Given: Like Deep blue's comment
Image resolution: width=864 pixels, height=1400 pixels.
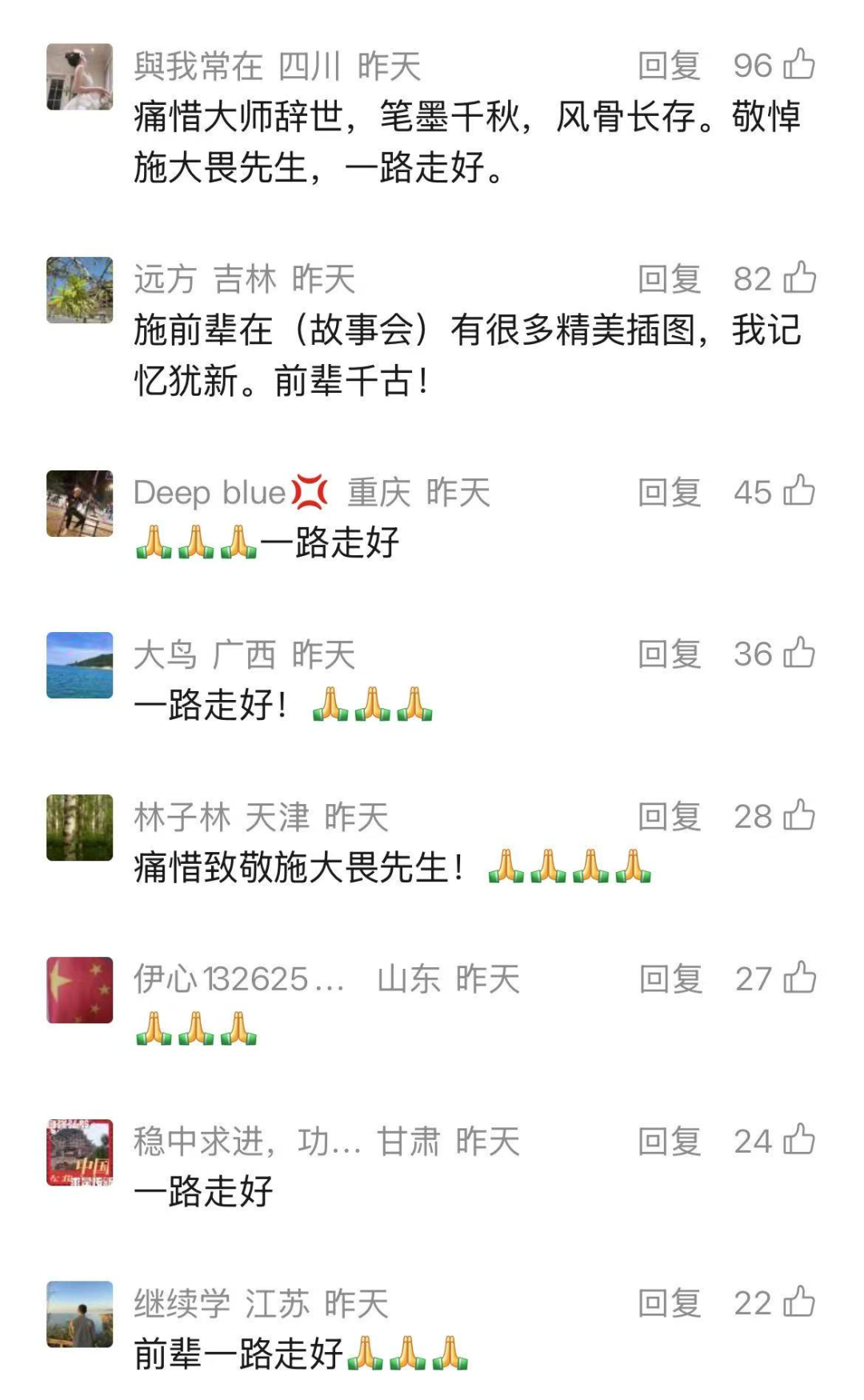Looking at the screenshot, I should (799, 491).
